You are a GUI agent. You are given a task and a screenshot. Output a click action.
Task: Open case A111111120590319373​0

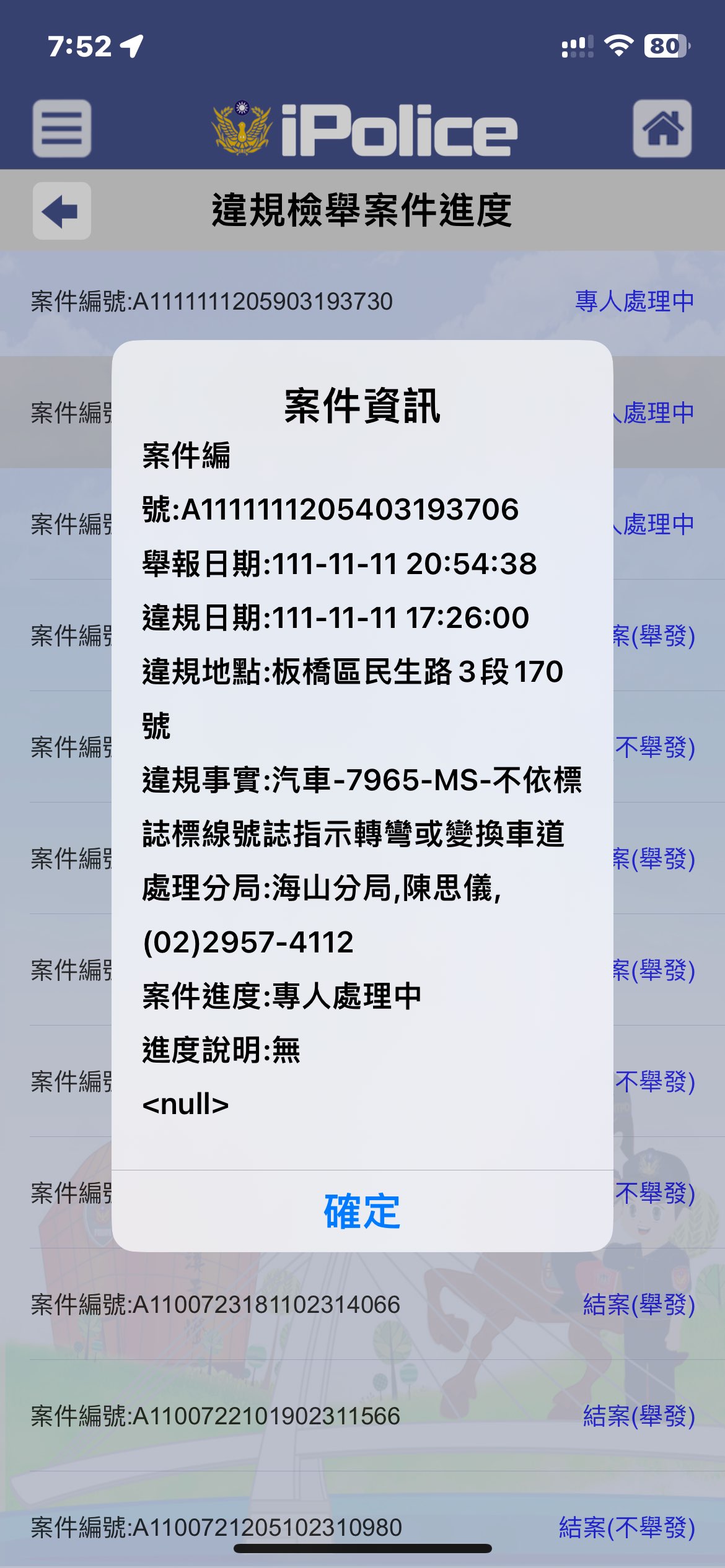362,302
